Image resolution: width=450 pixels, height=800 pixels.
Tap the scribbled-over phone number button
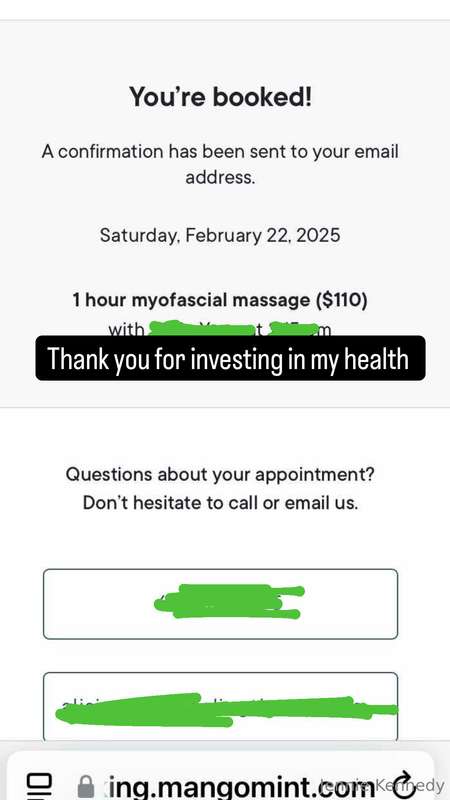click(x=220, y=604)
